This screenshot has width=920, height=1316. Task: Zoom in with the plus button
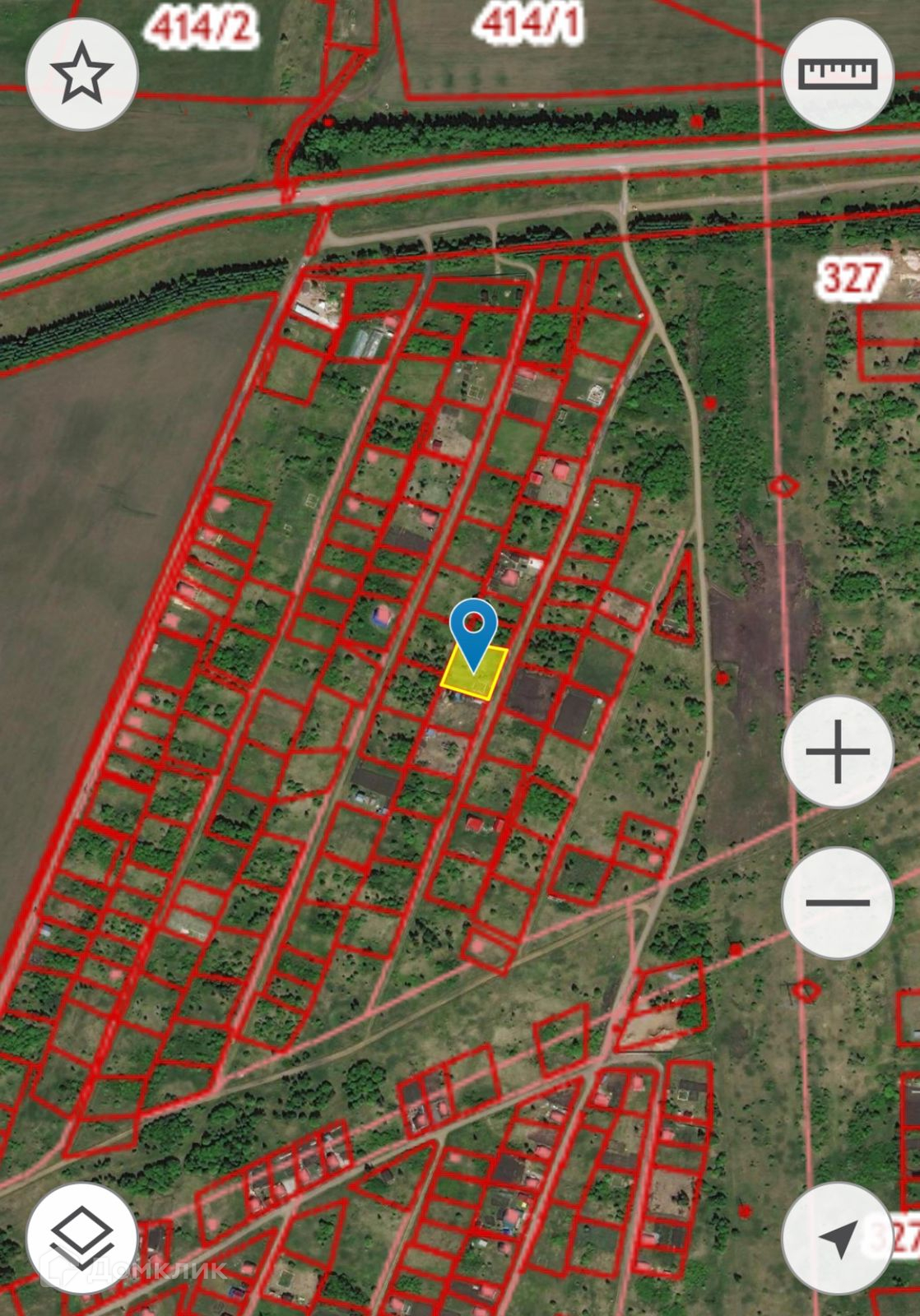tap(837, 752)
